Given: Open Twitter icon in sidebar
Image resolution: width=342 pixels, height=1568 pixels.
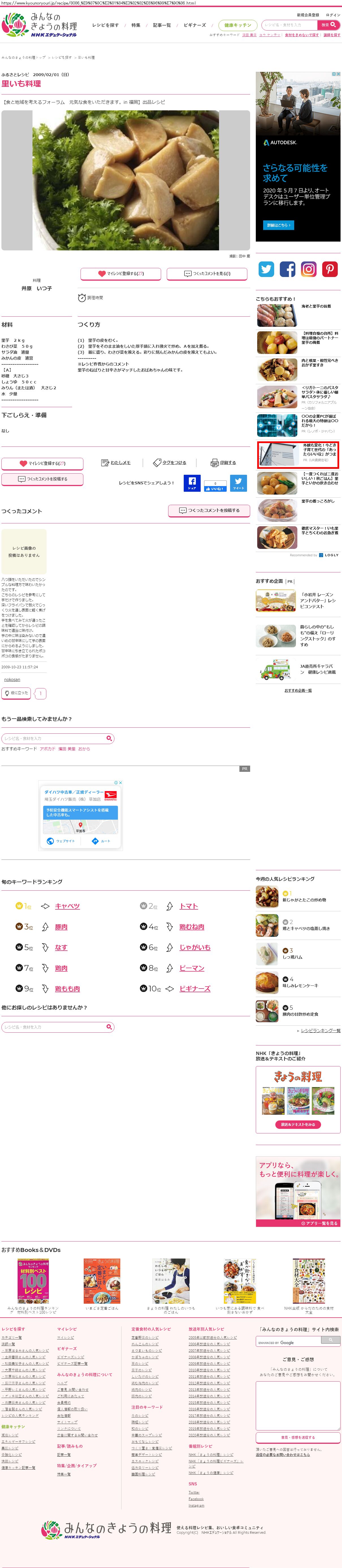Looking at the screenshot, I should tap(267, 269).
